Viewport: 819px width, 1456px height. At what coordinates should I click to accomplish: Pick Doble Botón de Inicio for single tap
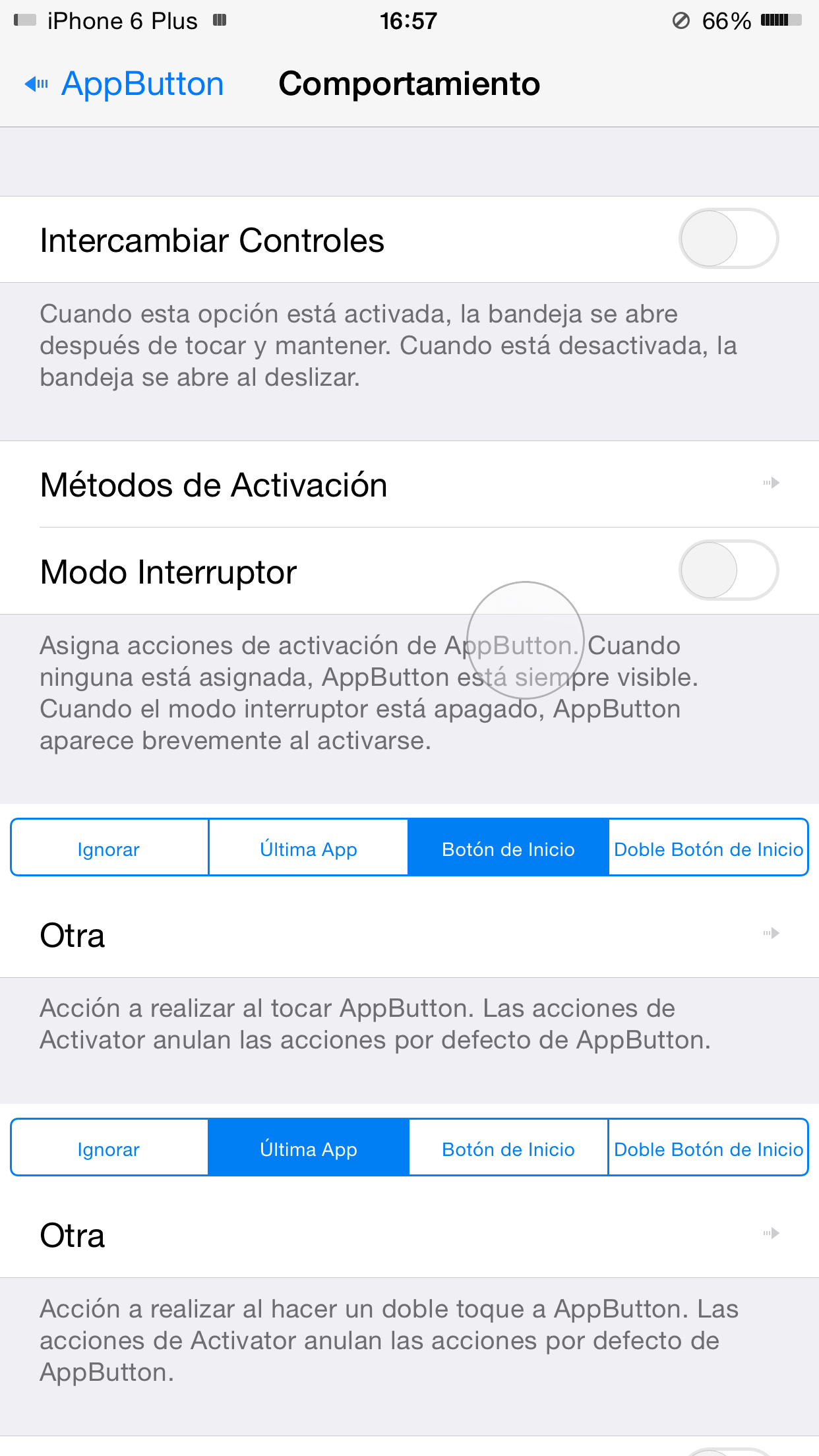708,849
